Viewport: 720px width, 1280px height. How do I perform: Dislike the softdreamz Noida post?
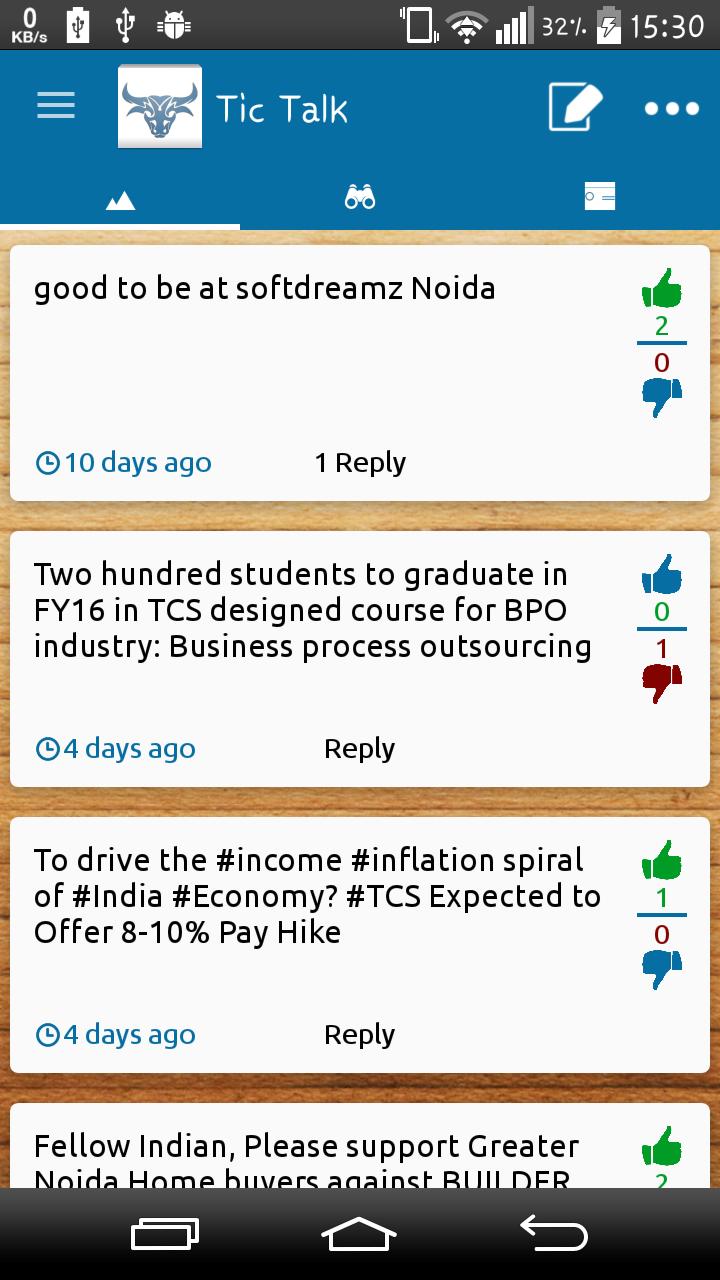661,398
